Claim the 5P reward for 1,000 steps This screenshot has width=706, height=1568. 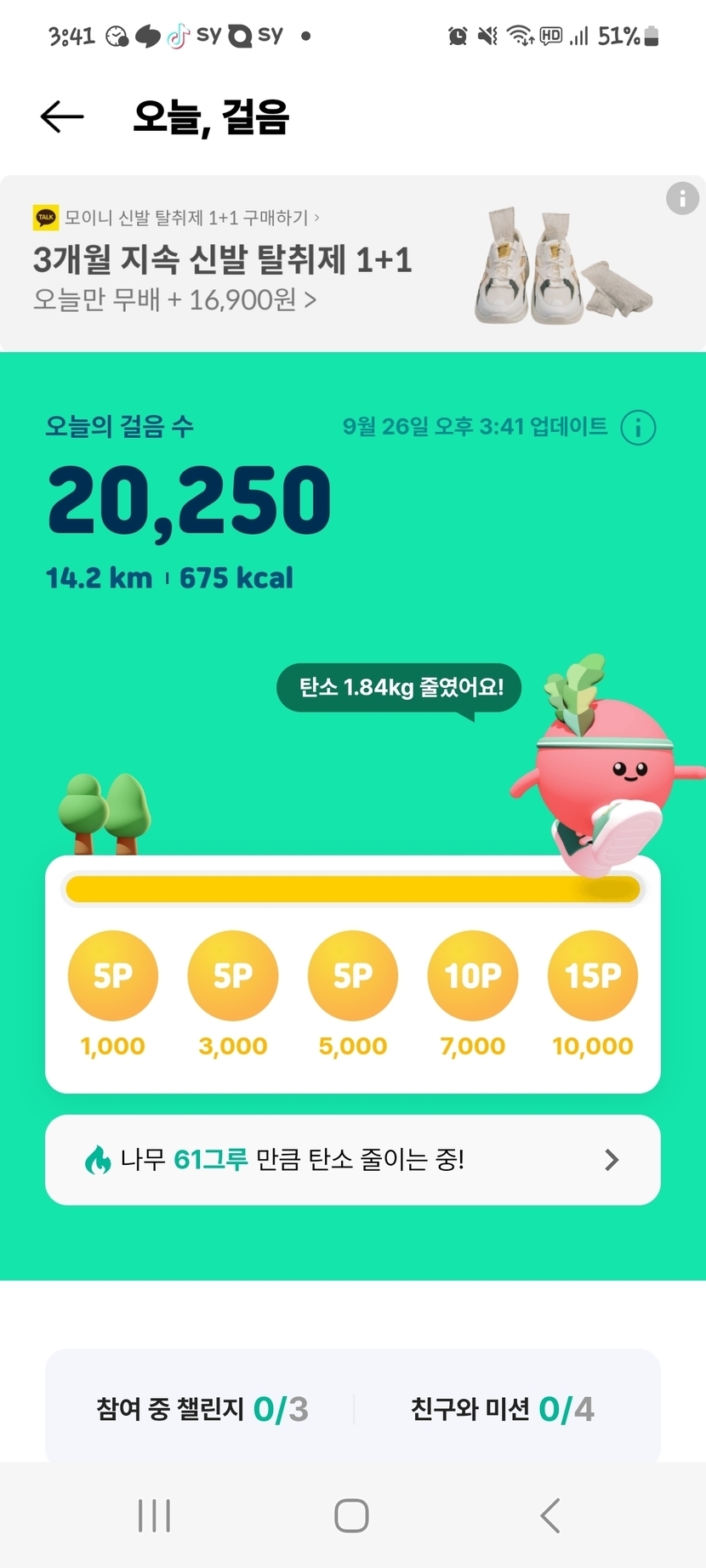point(113,975)
